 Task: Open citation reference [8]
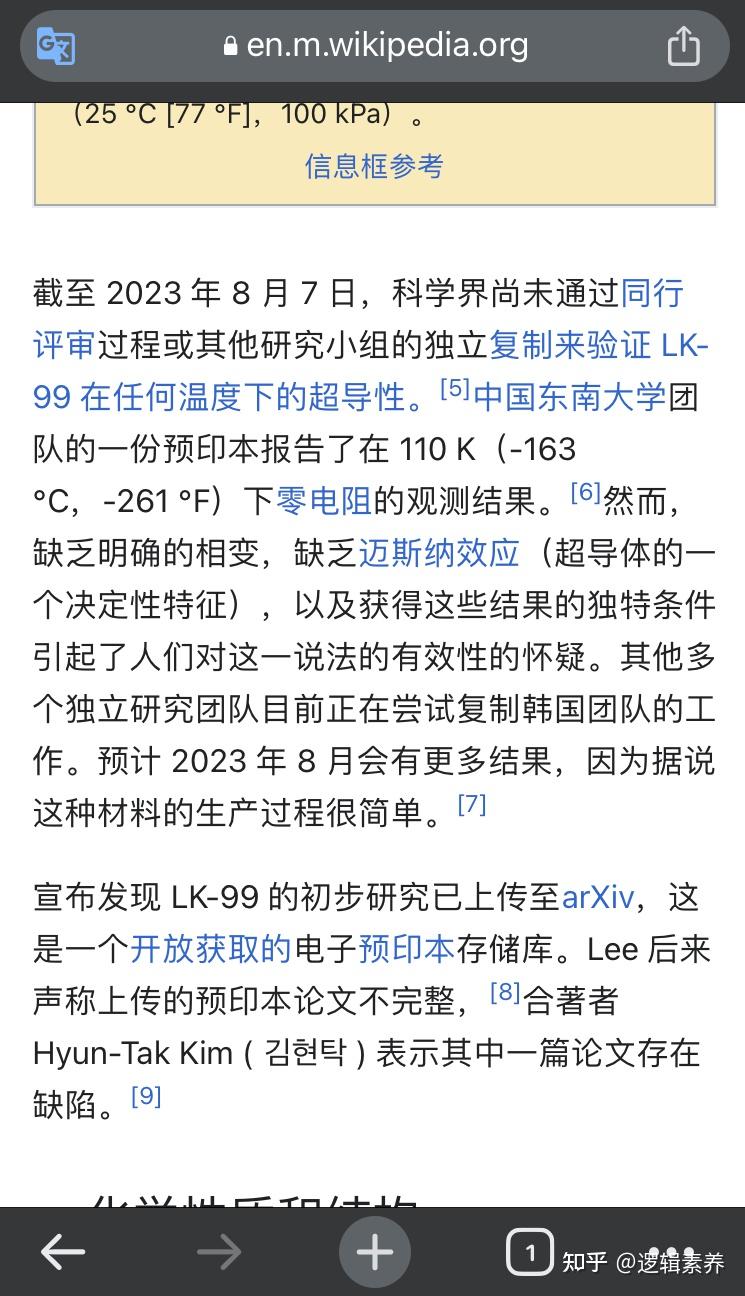[505, 993]
